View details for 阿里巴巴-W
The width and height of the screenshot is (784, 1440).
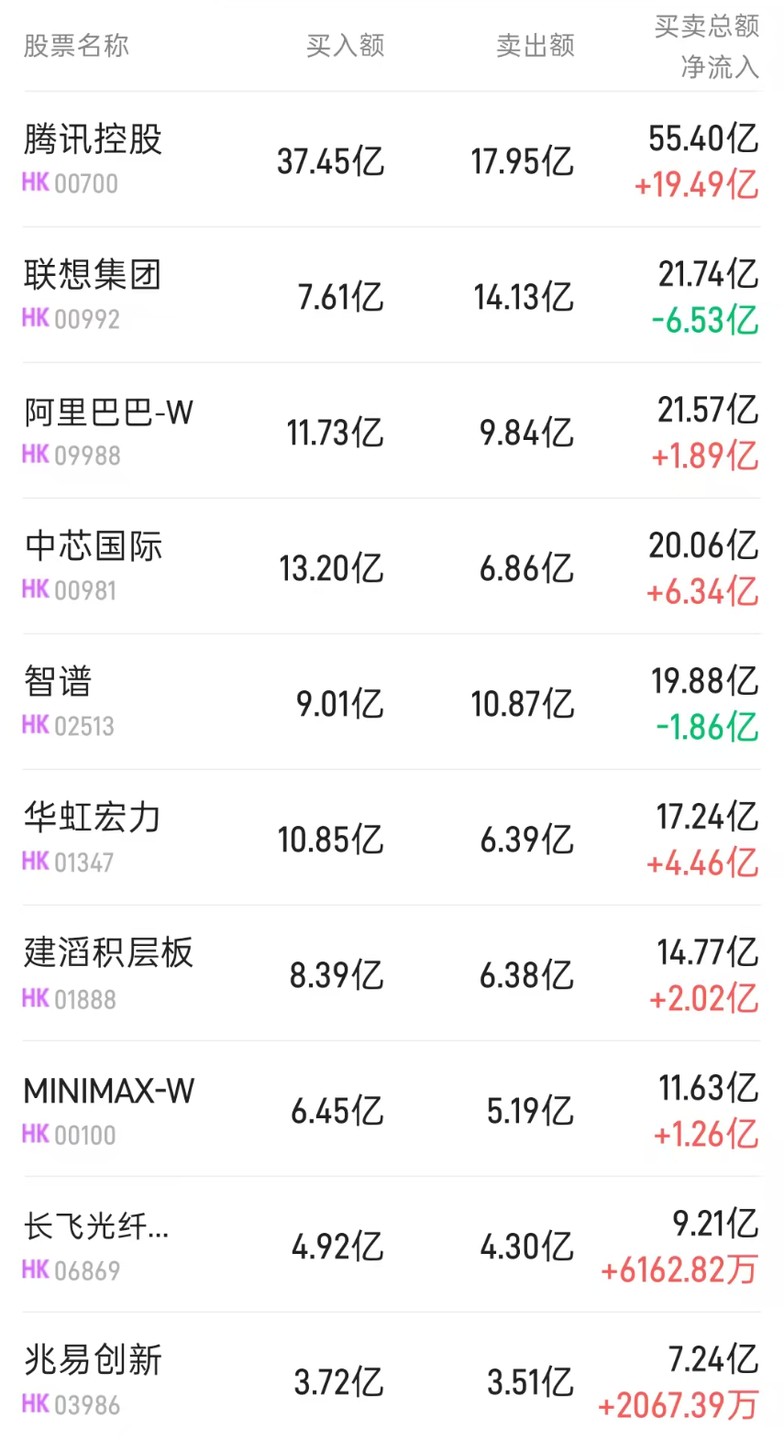coord(392,431)
